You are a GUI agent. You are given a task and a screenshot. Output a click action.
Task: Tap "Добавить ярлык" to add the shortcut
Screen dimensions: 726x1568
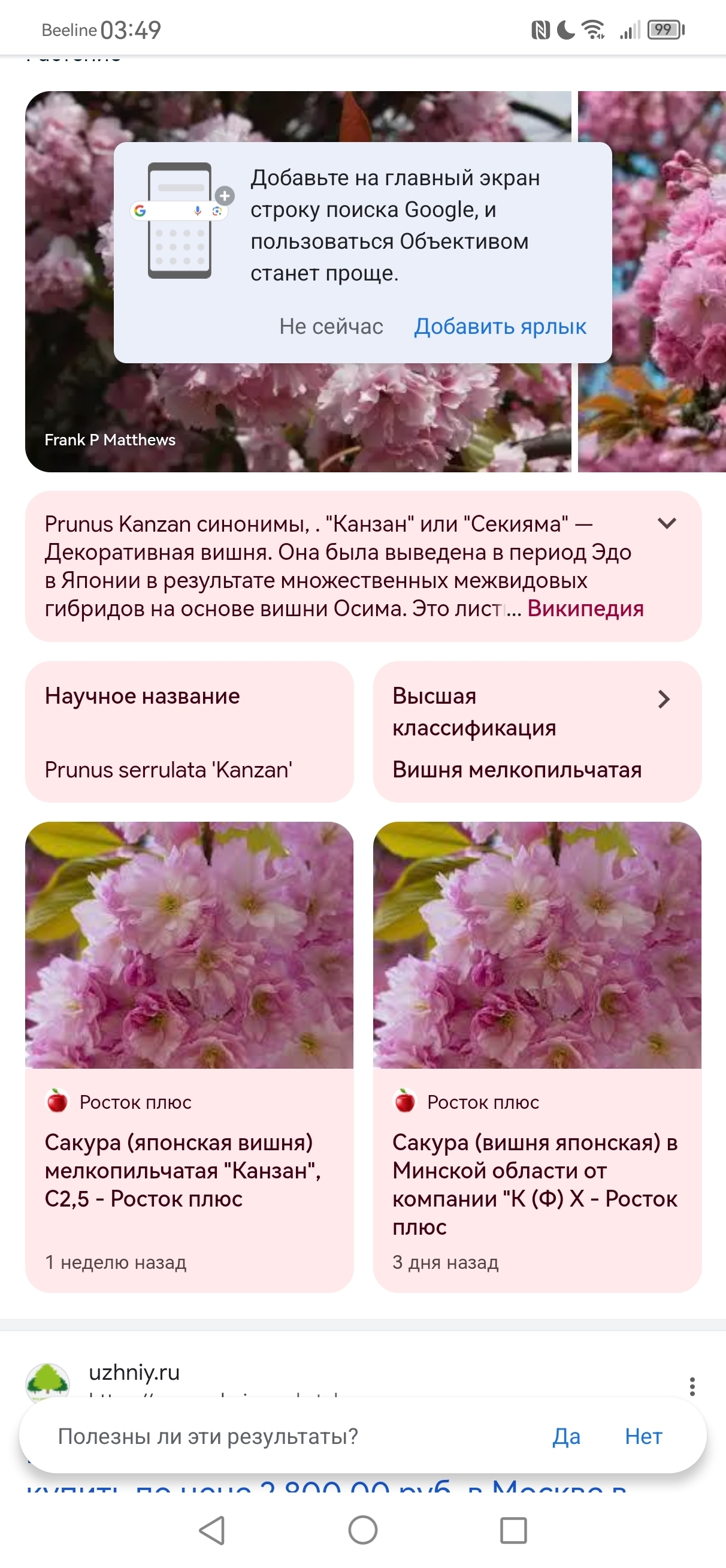500,327
